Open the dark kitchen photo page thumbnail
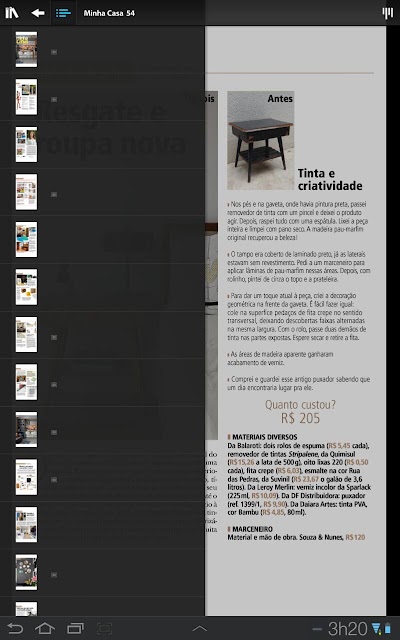Screen dimensions: 400x640 click(27, 429)
